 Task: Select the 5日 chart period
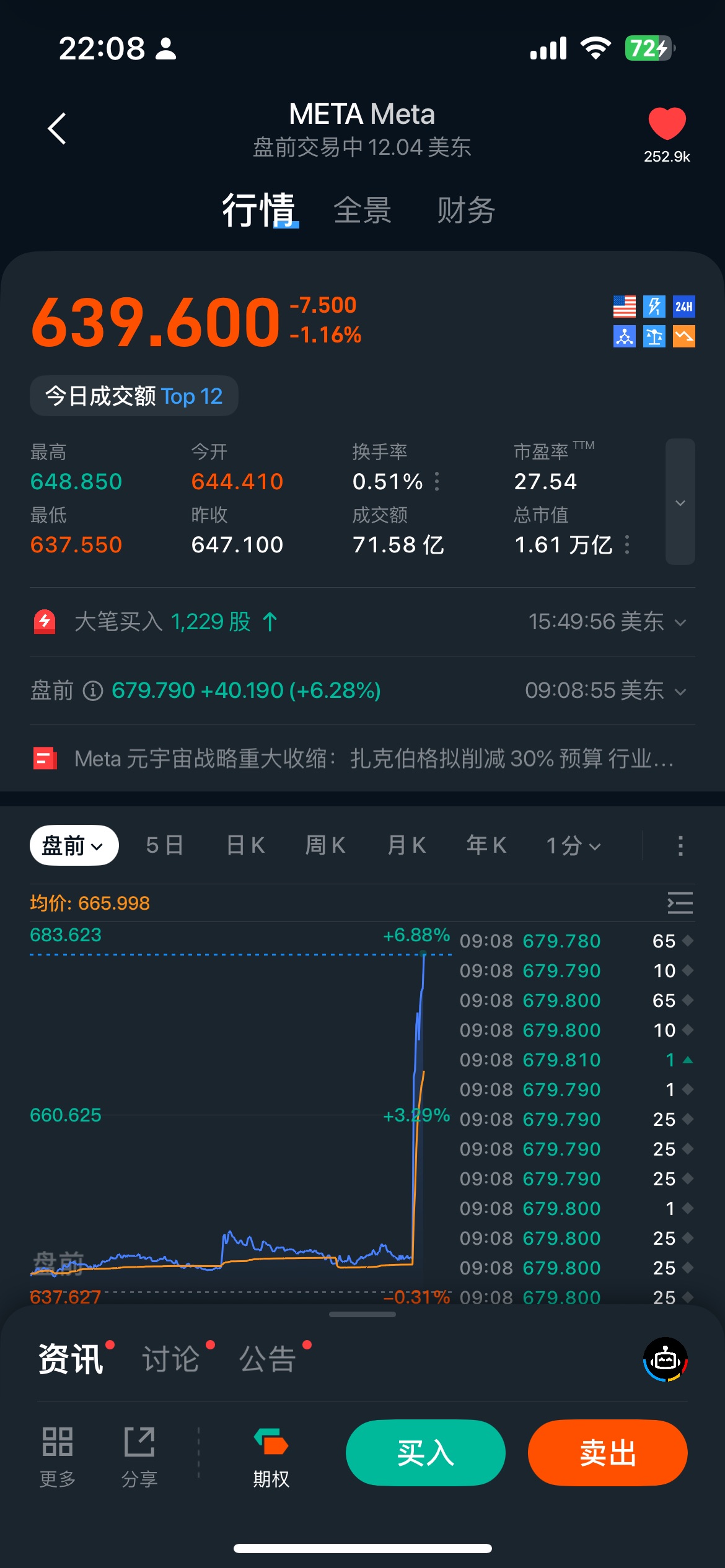[x=165, y=845]
